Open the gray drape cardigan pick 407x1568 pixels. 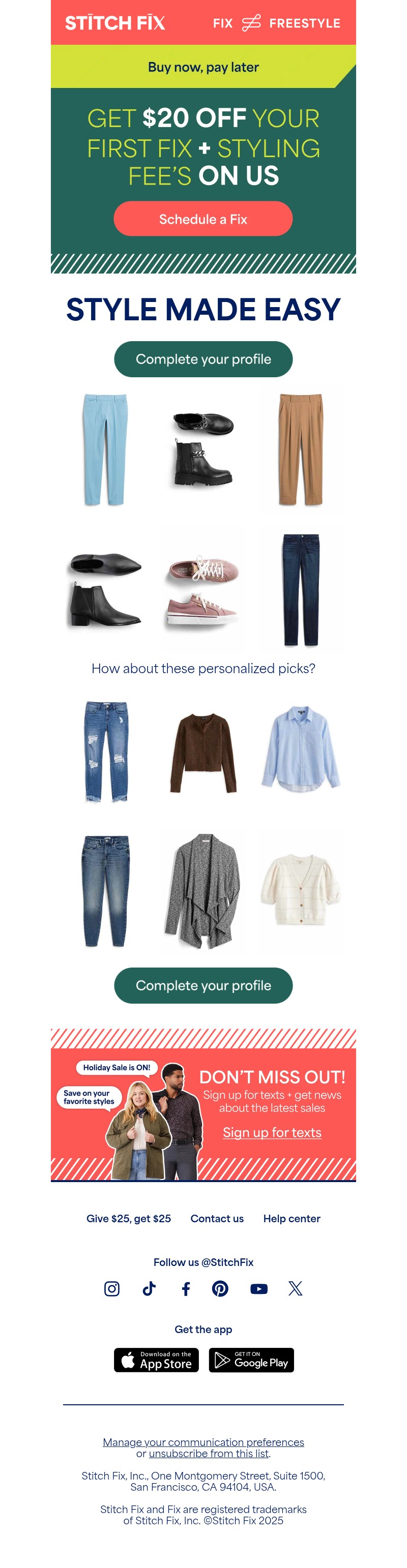203,891
